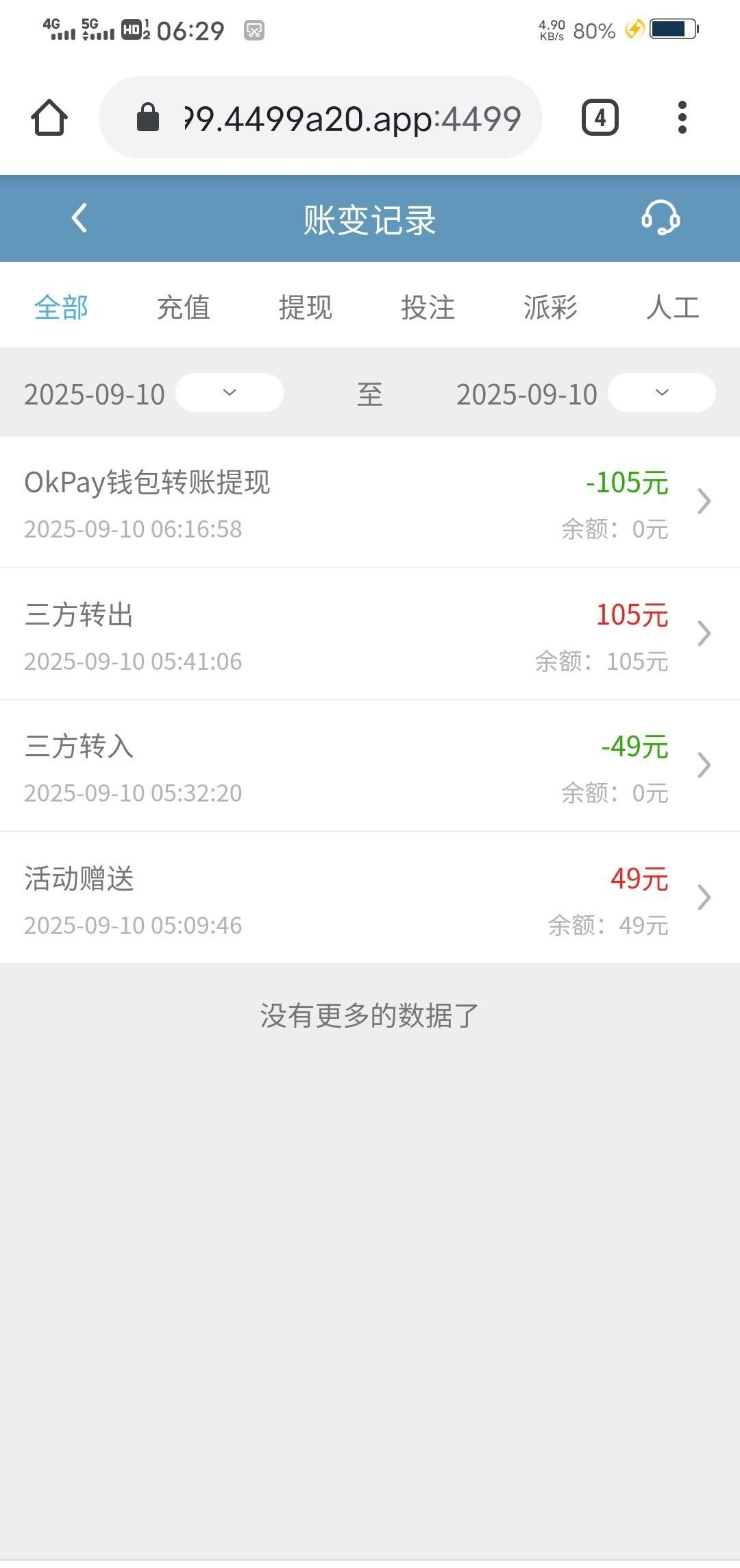Screen dimensions: 740x1568
Task: Select the 提现 tab
Action: pos(306,307)
